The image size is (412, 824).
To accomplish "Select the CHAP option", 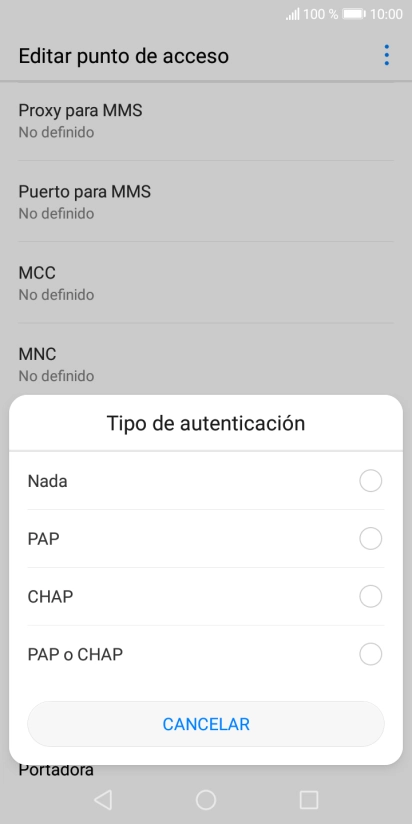I will 205,596.
